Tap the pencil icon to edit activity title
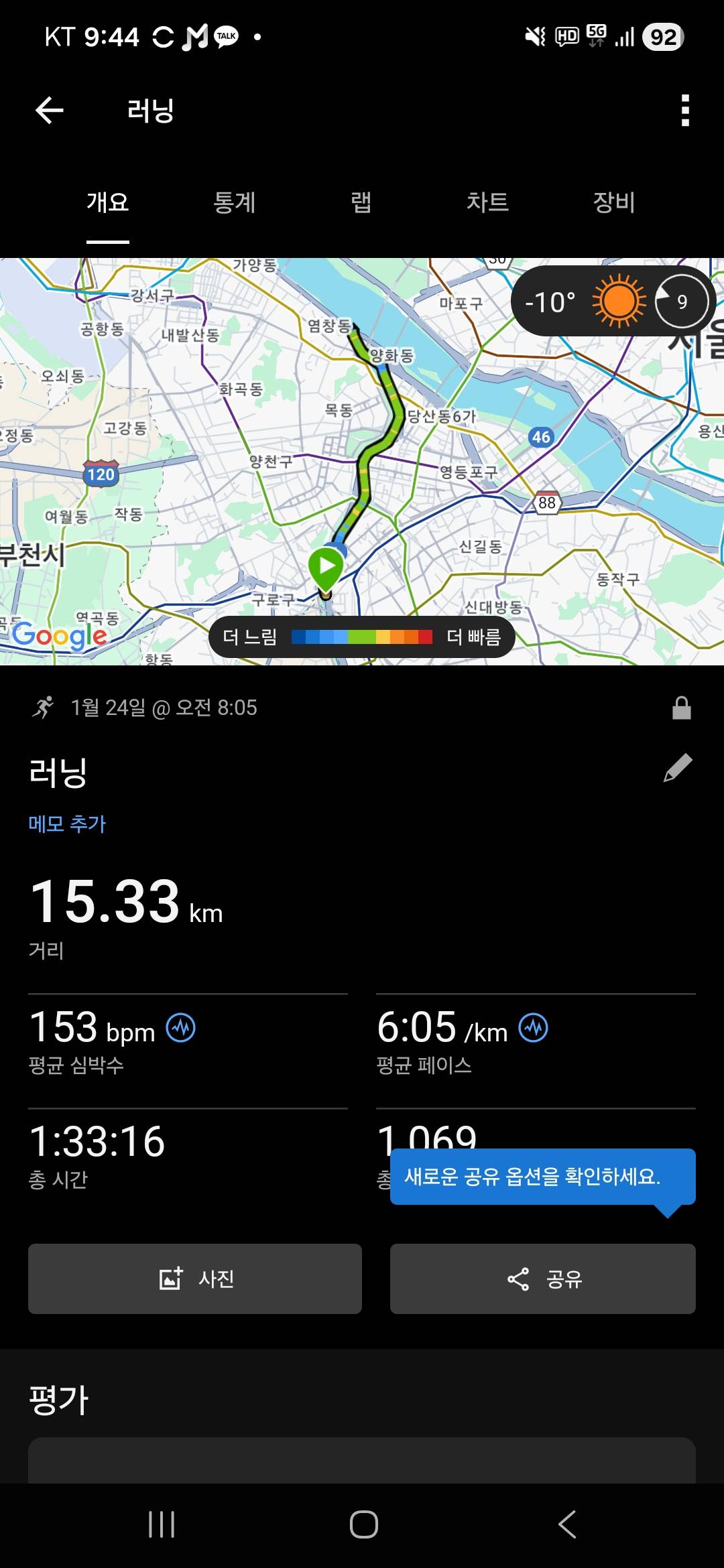 coord(678,767)
